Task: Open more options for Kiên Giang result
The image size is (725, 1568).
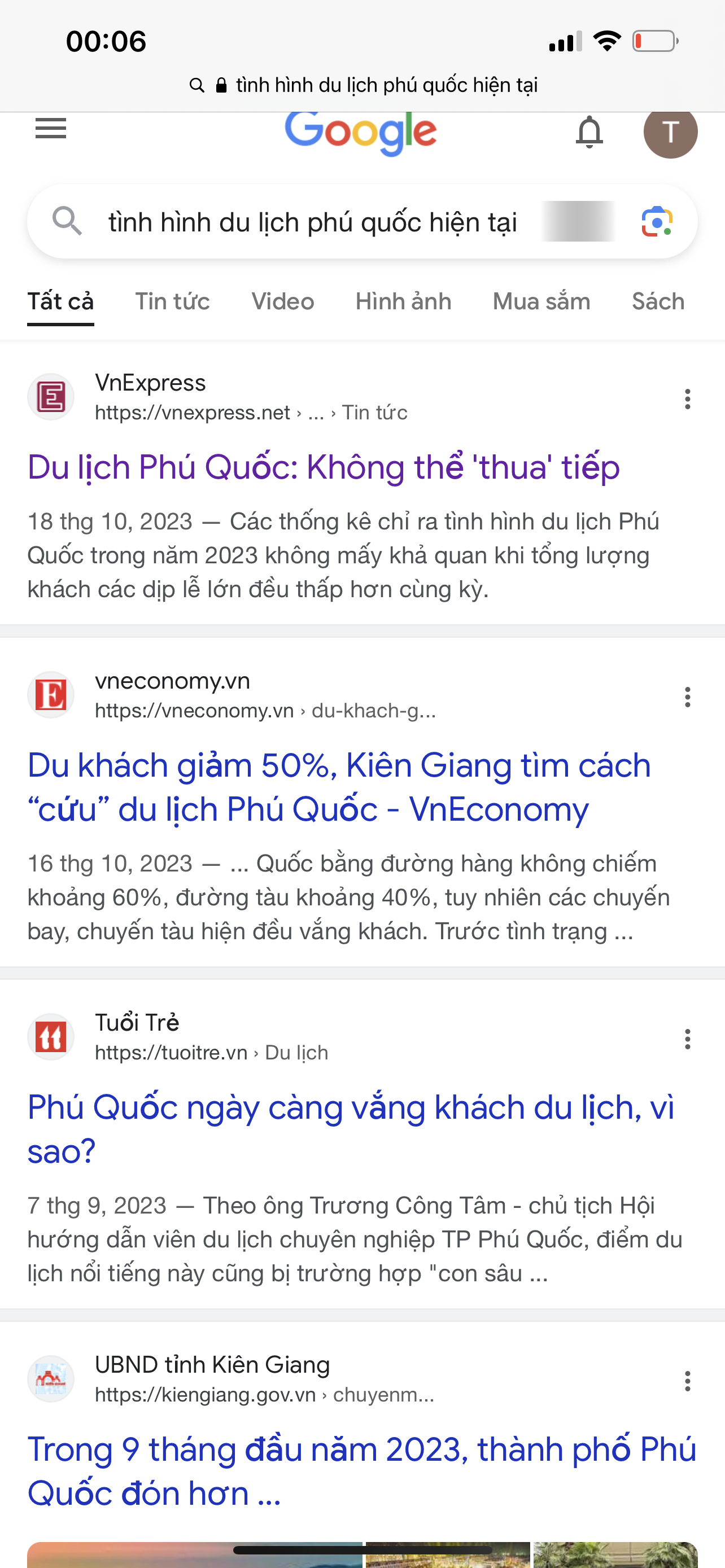Action: tap(687, 1381)
